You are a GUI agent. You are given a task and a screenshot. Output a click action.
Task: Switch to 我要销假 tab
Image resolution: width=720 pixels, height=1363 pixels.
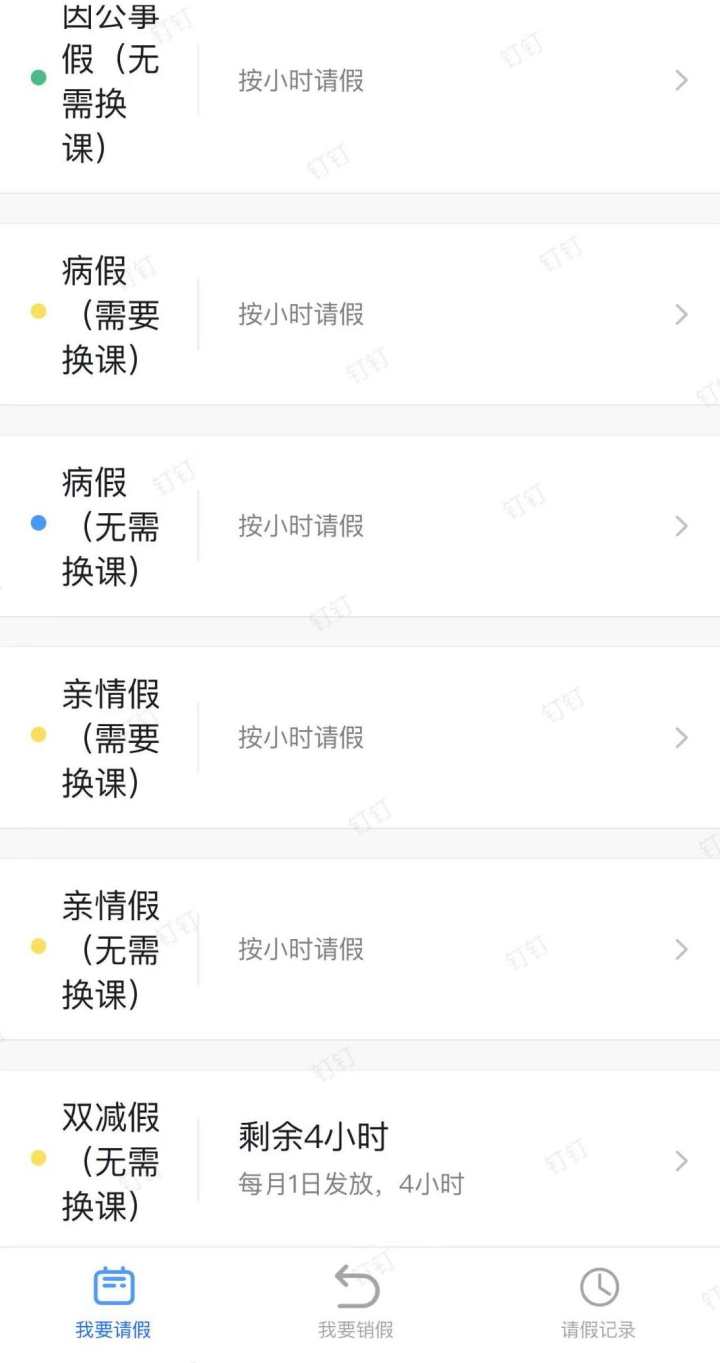coord(356,1302)
